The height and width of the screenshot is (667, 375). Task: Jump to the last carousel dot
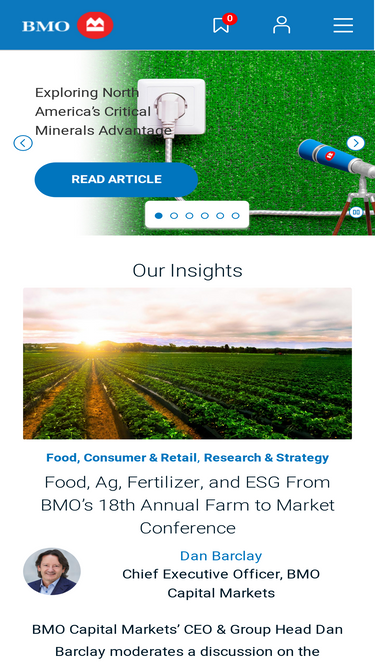[236, 216]
